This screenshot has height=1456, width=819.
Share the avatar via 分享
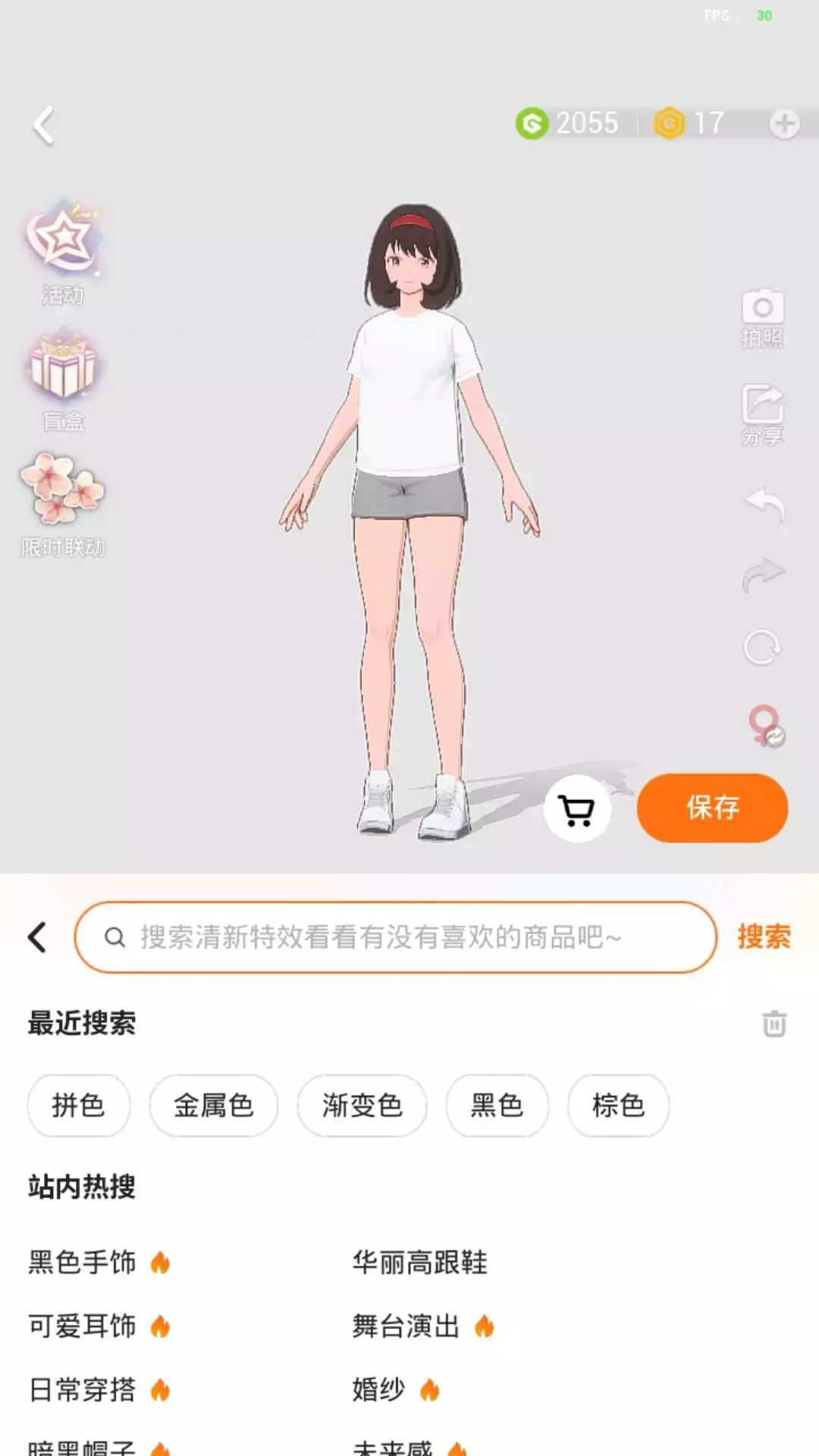coord(762,415)
